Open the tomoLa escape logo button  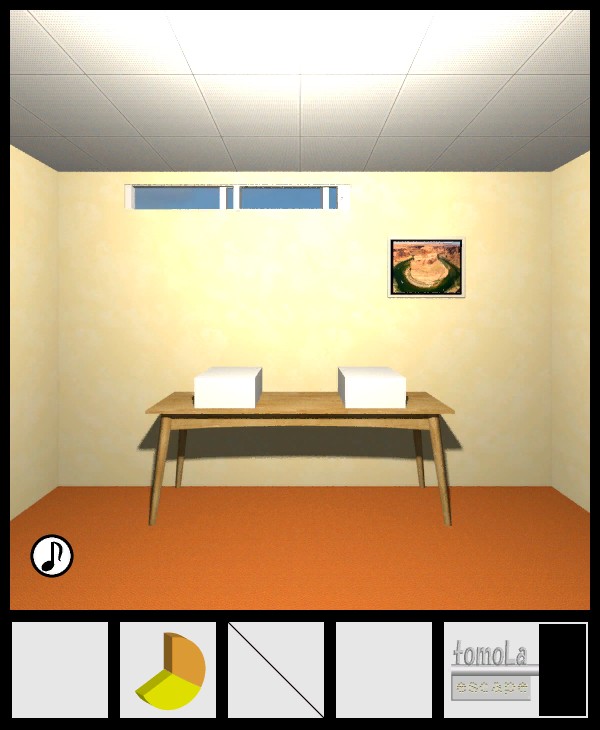(x=491, y=670)
